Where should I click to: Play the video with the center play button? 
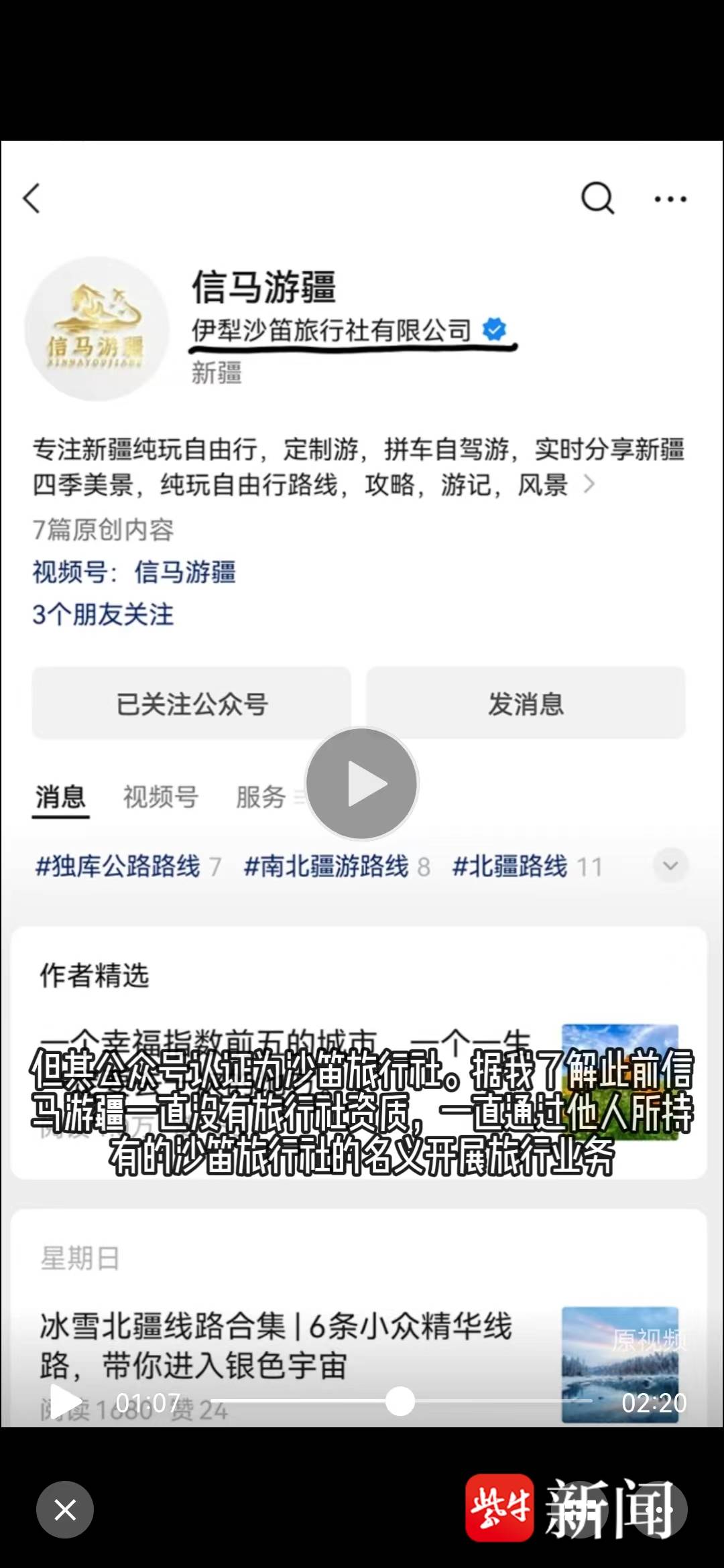pos(362,783)
